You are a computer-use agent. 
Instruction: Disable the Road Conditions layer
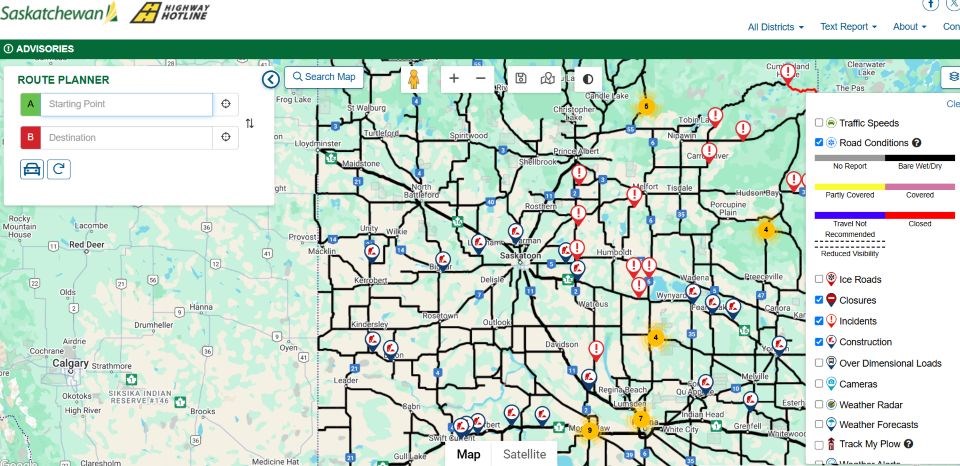[819, 143]
